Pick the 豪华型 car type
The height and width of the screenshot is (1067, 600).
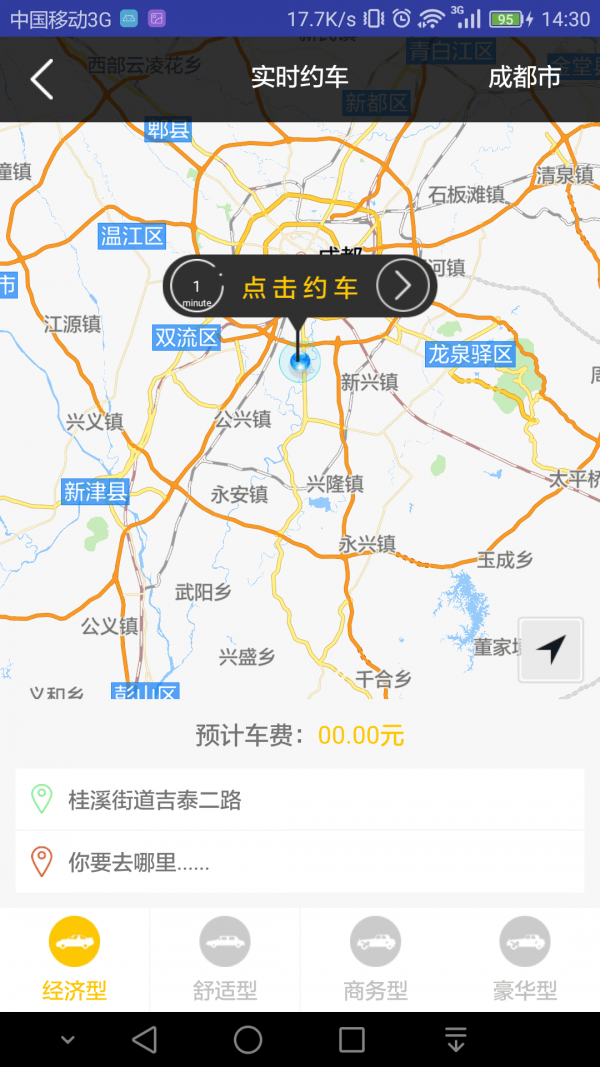pos(525,960)
